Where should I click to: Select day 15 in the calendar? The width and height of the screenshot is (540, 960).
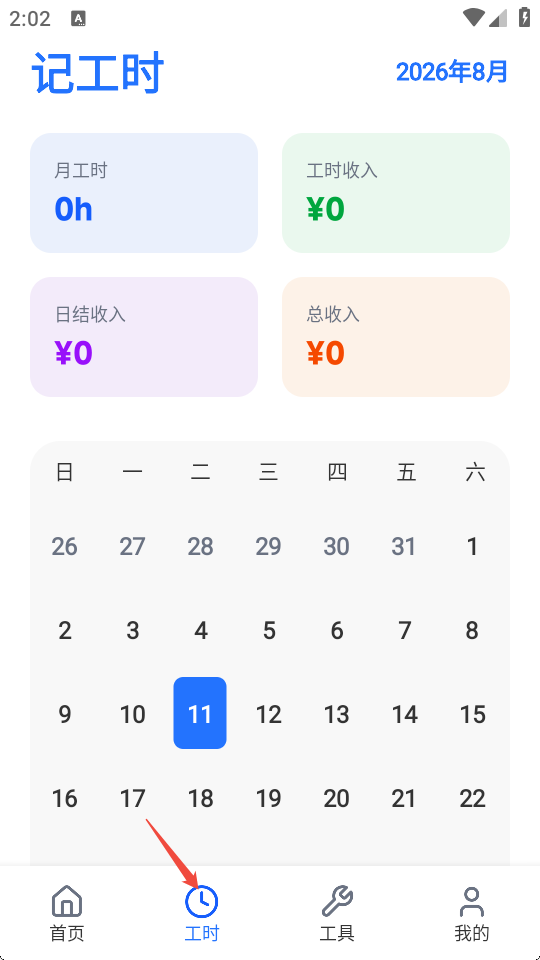[472, 713]
